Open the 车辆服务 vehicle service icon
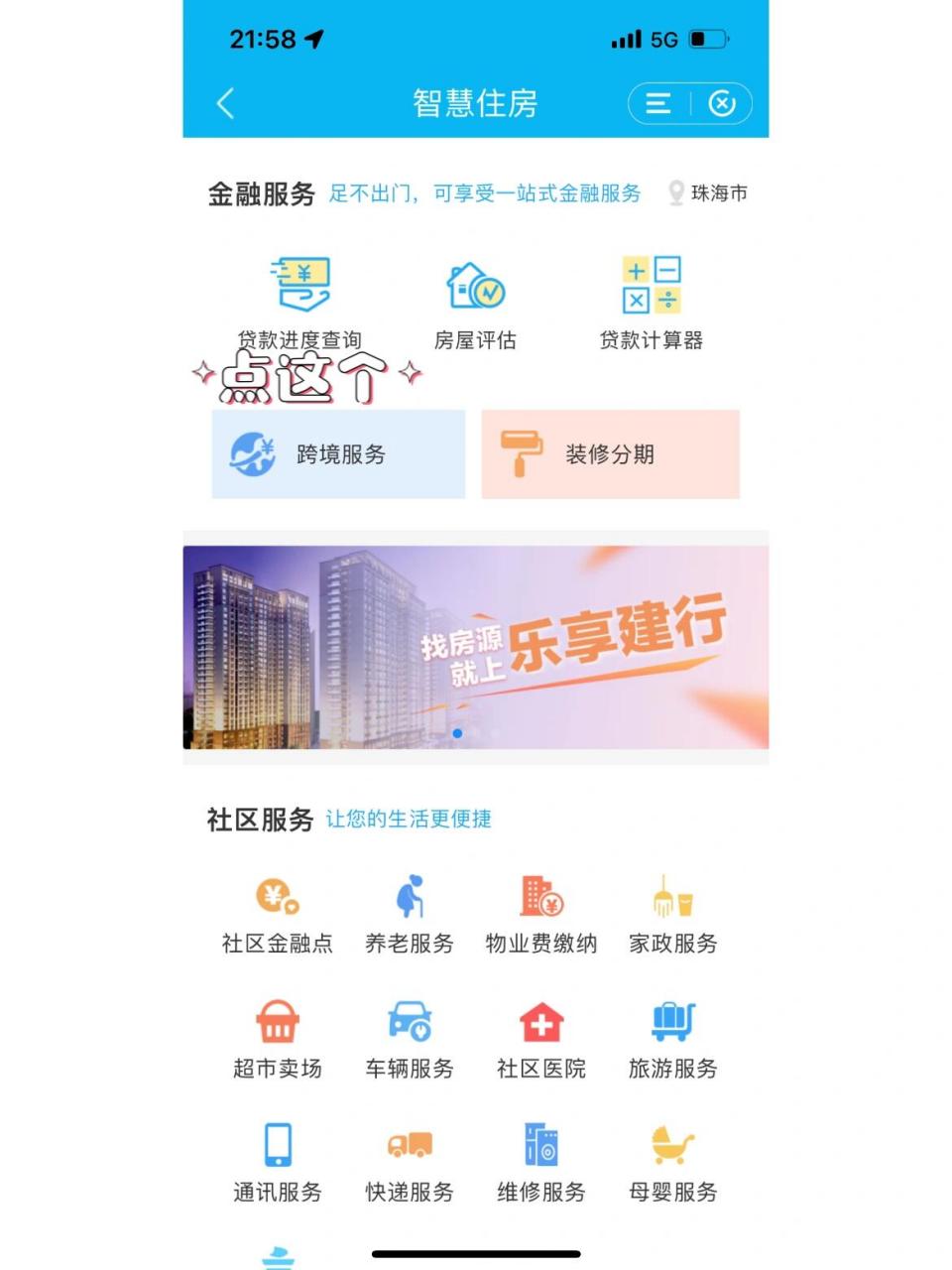This screenshot has height=1270, width=952. 411,1025
